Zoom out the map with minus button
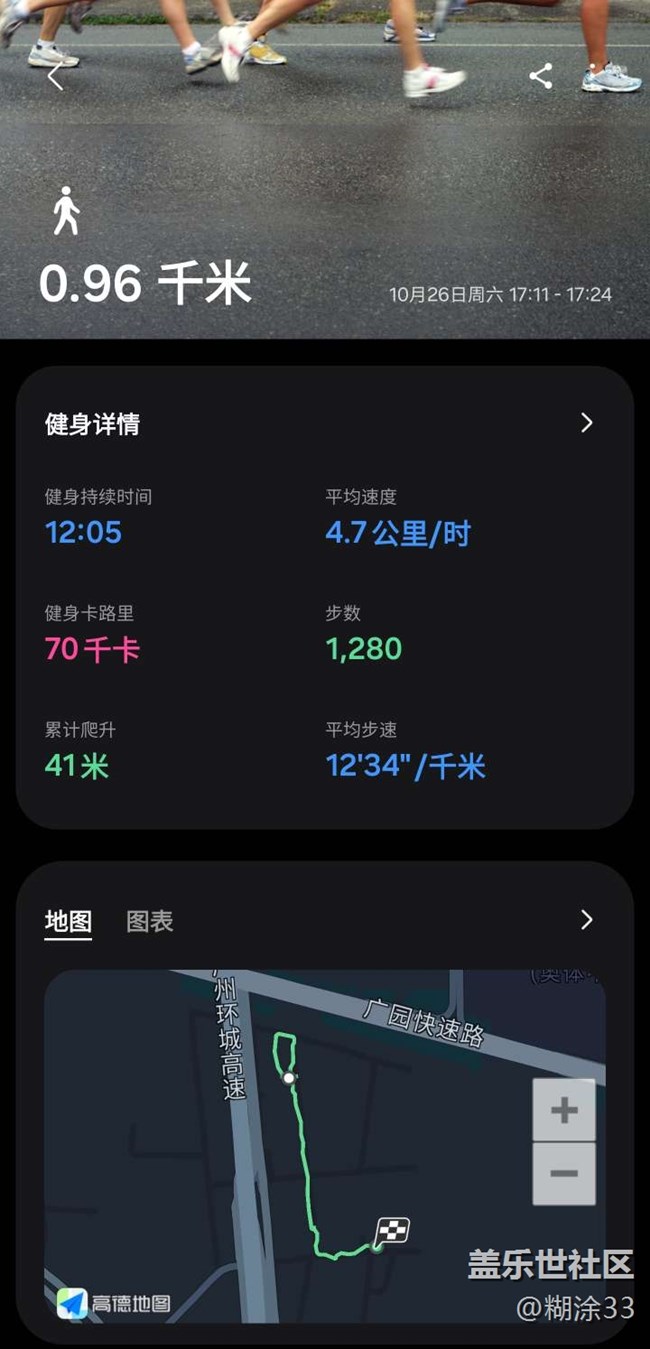 [564, 1174]
